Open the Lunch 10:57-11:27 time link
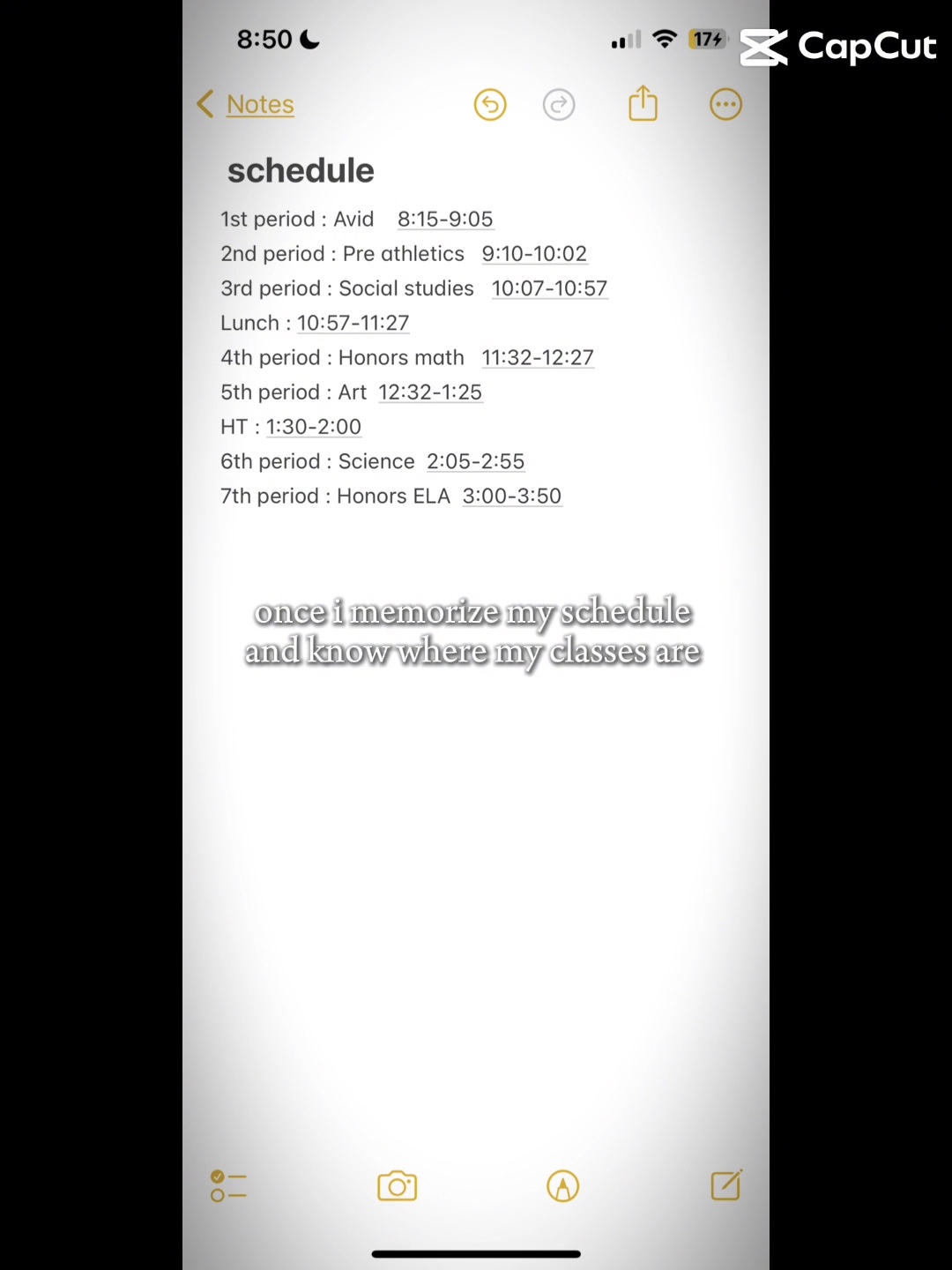Image resolution: width=952 pixels, height=1270 pixels. (353, 323)
